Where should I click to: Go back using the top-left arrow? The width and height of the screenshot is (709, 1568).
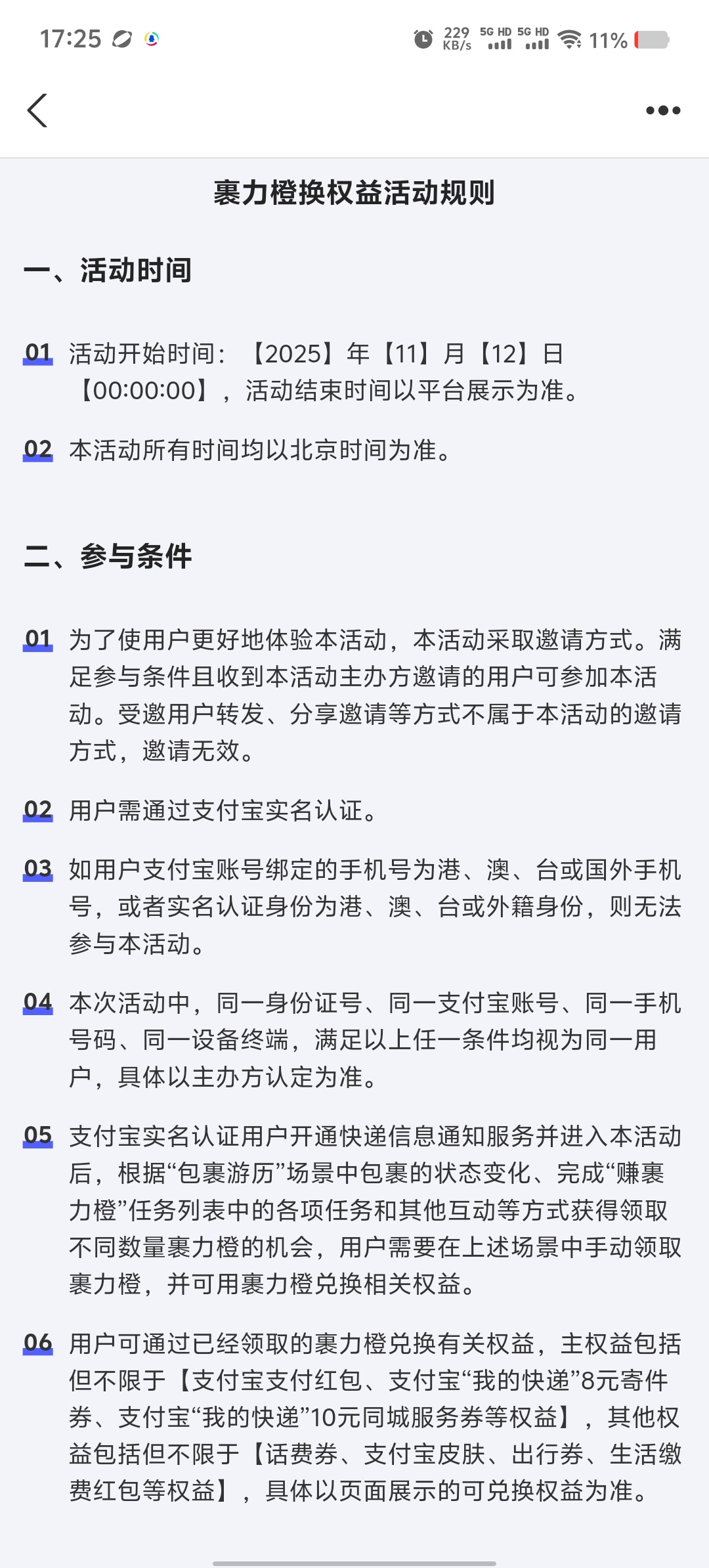[x=37, y=110]
